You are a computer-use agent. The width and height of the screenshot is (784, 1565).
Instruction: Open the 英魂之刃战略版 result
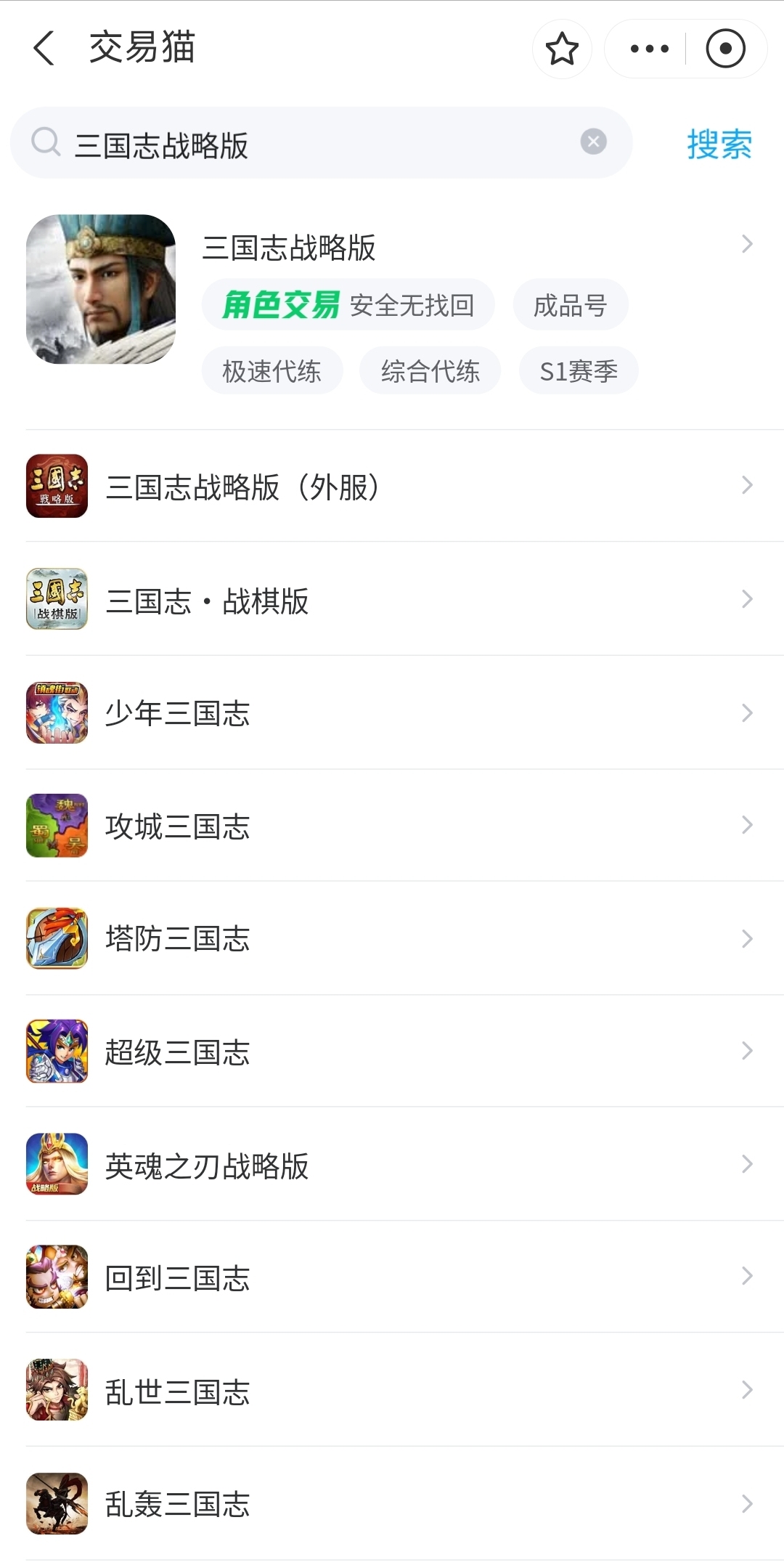[392, 1165]
